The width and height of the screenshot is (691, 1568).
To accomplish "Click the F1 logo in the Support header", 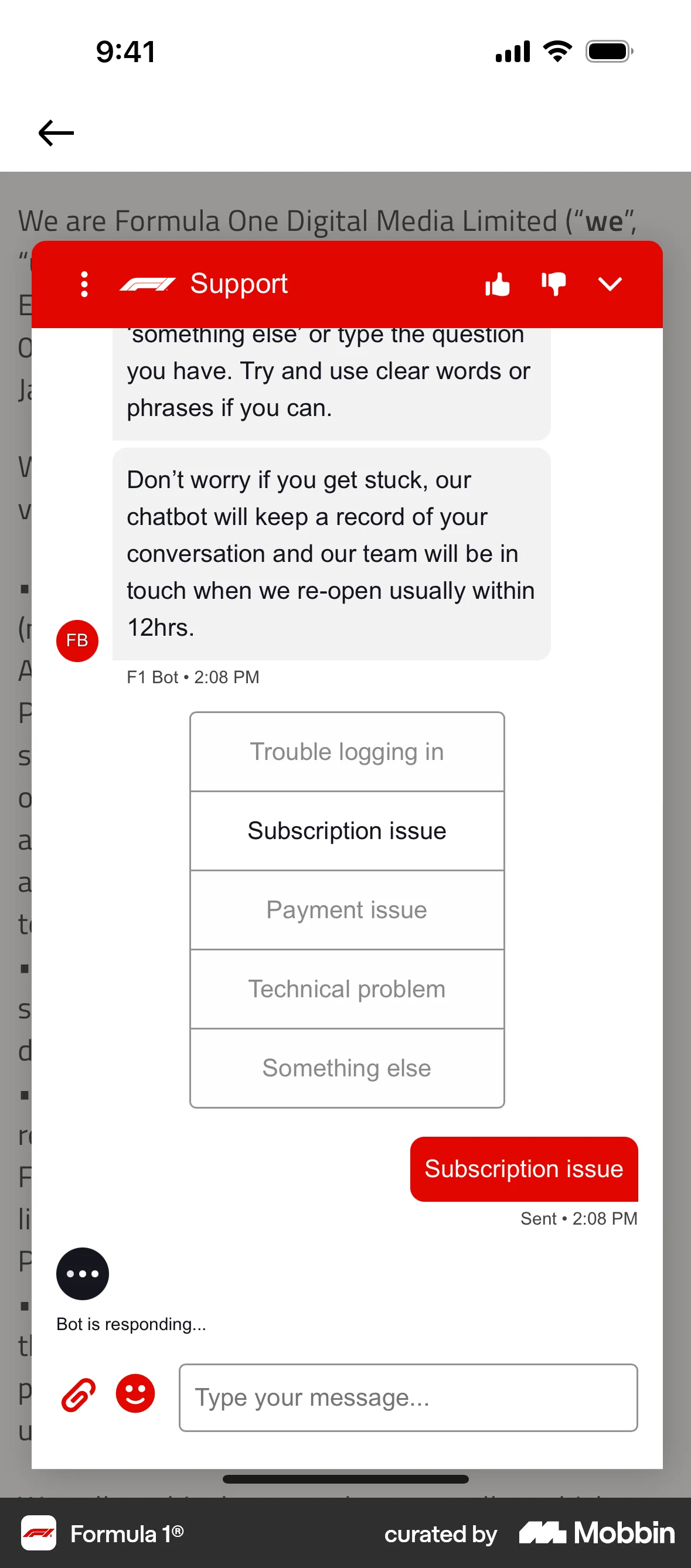I will 148,282.
